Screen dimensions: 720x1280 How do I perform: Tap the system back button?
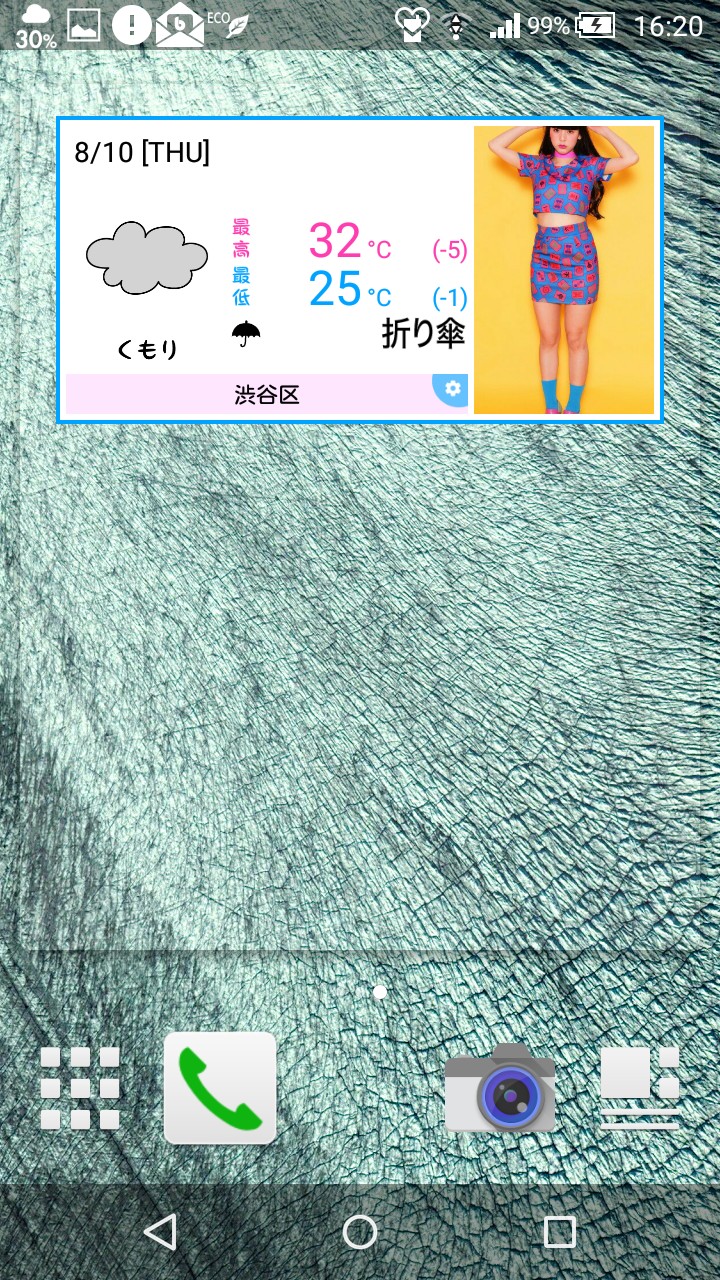point(160,1232)
